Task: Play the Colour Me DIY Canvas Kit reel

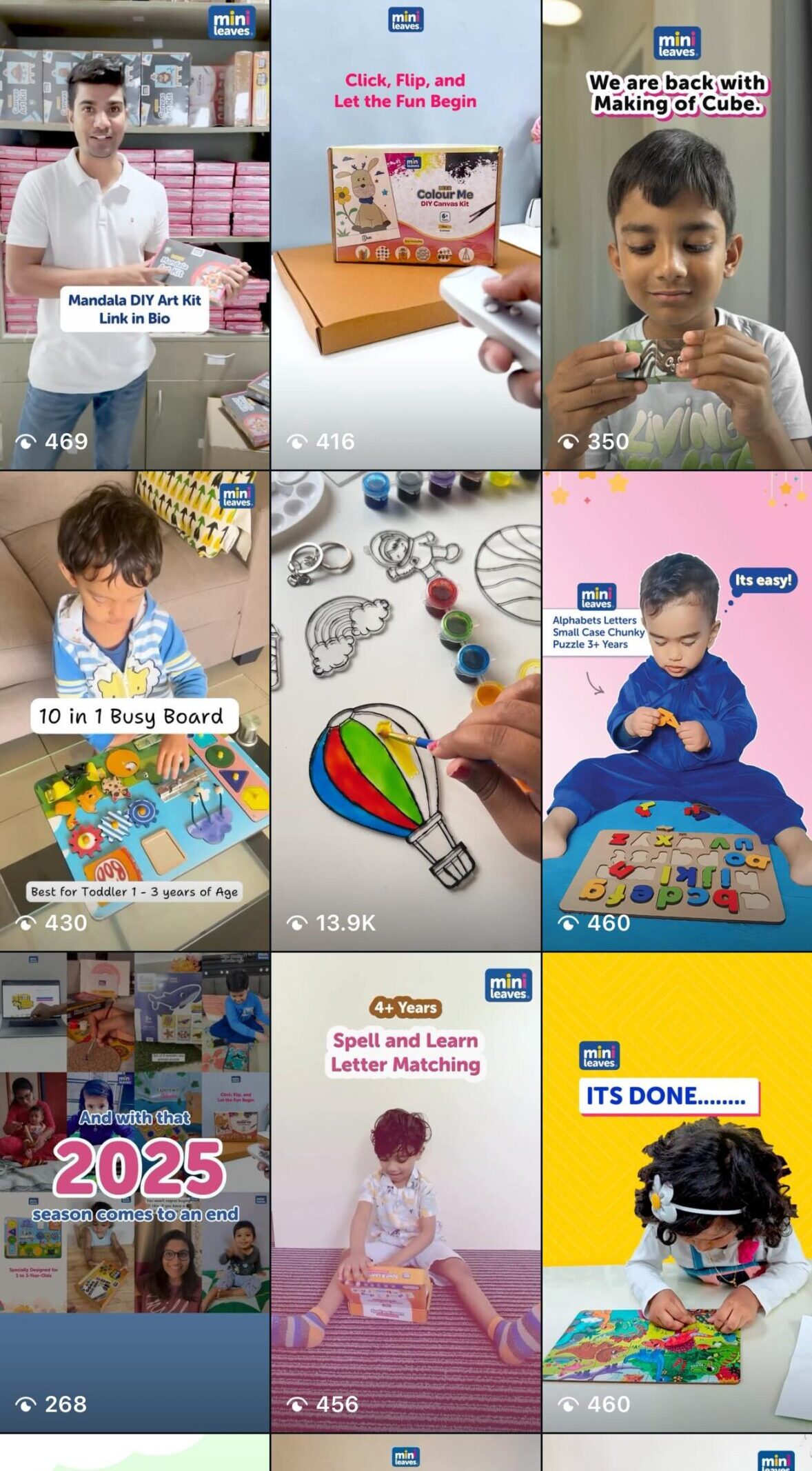Action: [x=405, y=234]
